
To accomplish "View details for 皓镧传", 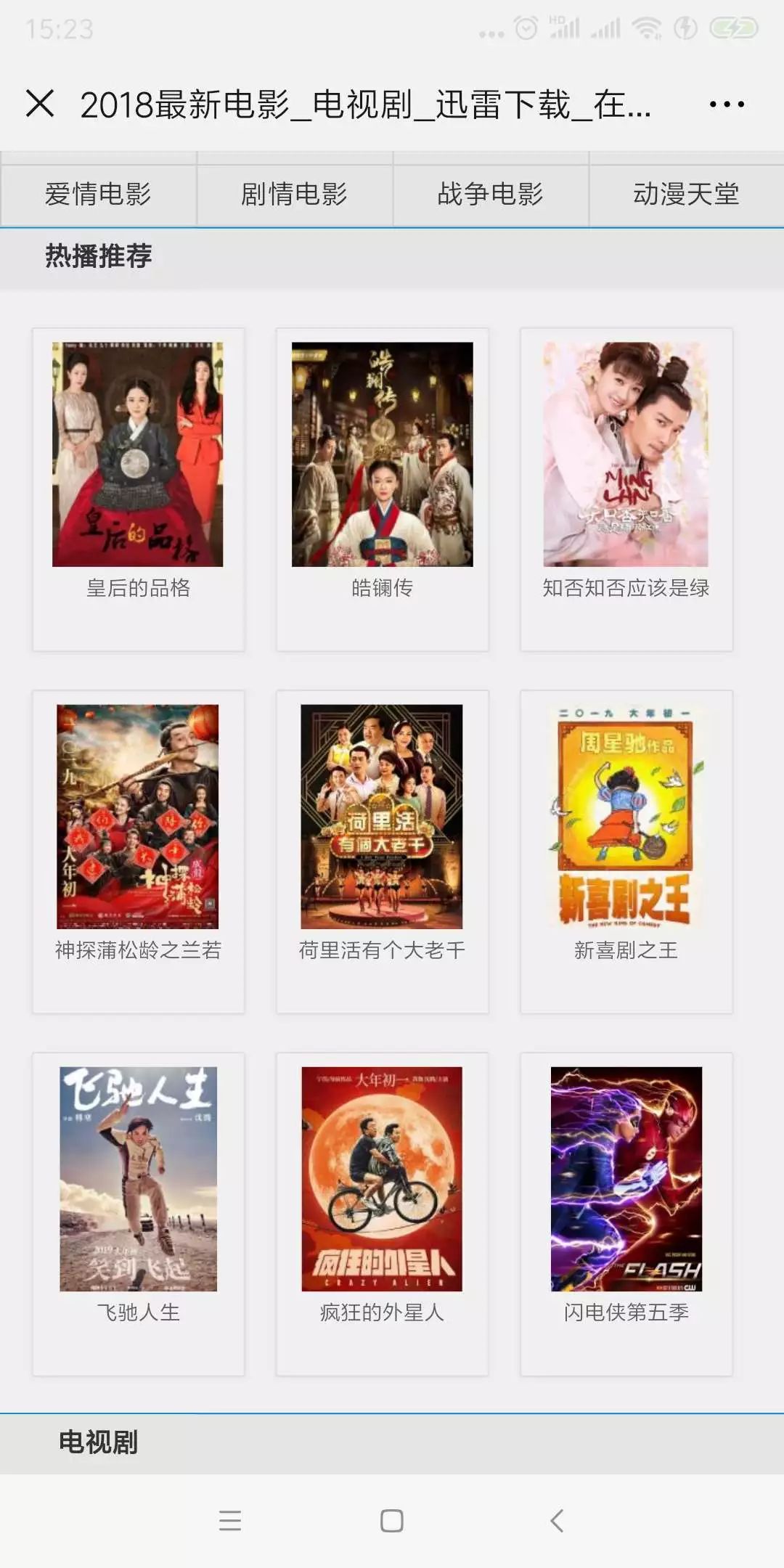I will coord(382,454).
